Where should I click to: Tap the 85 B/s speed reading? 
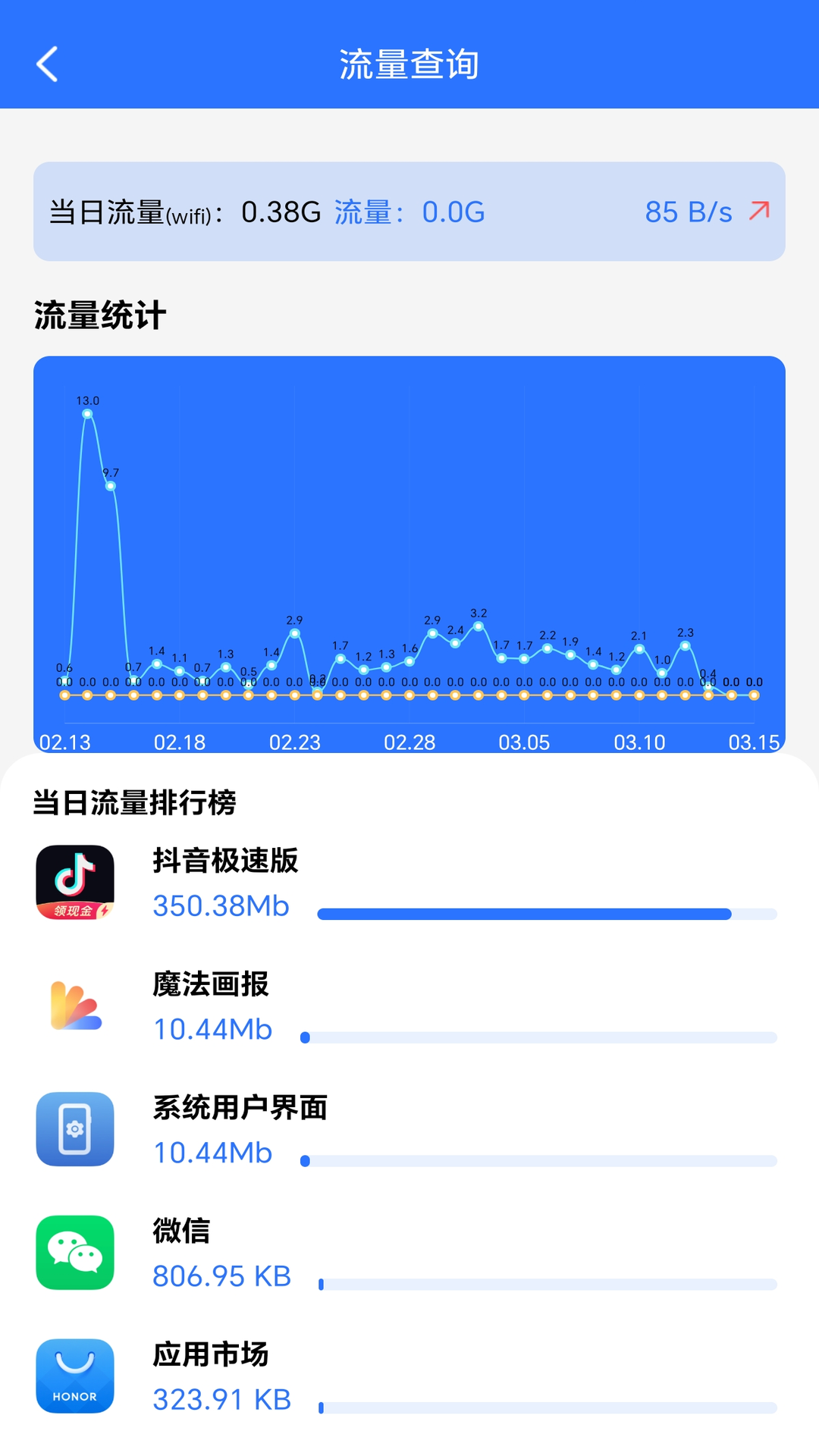[x=689, y=211]
